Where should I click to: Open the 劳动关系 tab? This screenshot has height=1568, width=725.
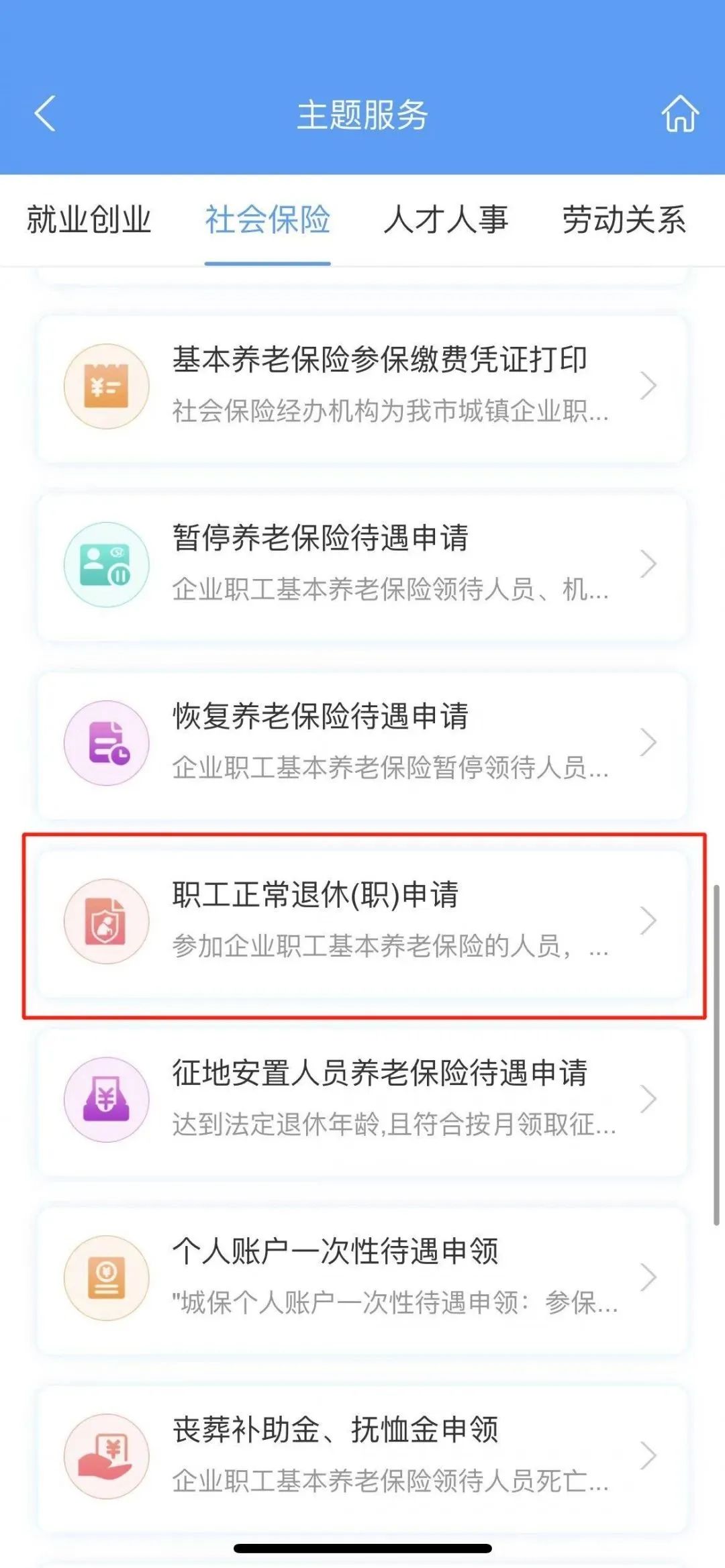coord(624,220)
